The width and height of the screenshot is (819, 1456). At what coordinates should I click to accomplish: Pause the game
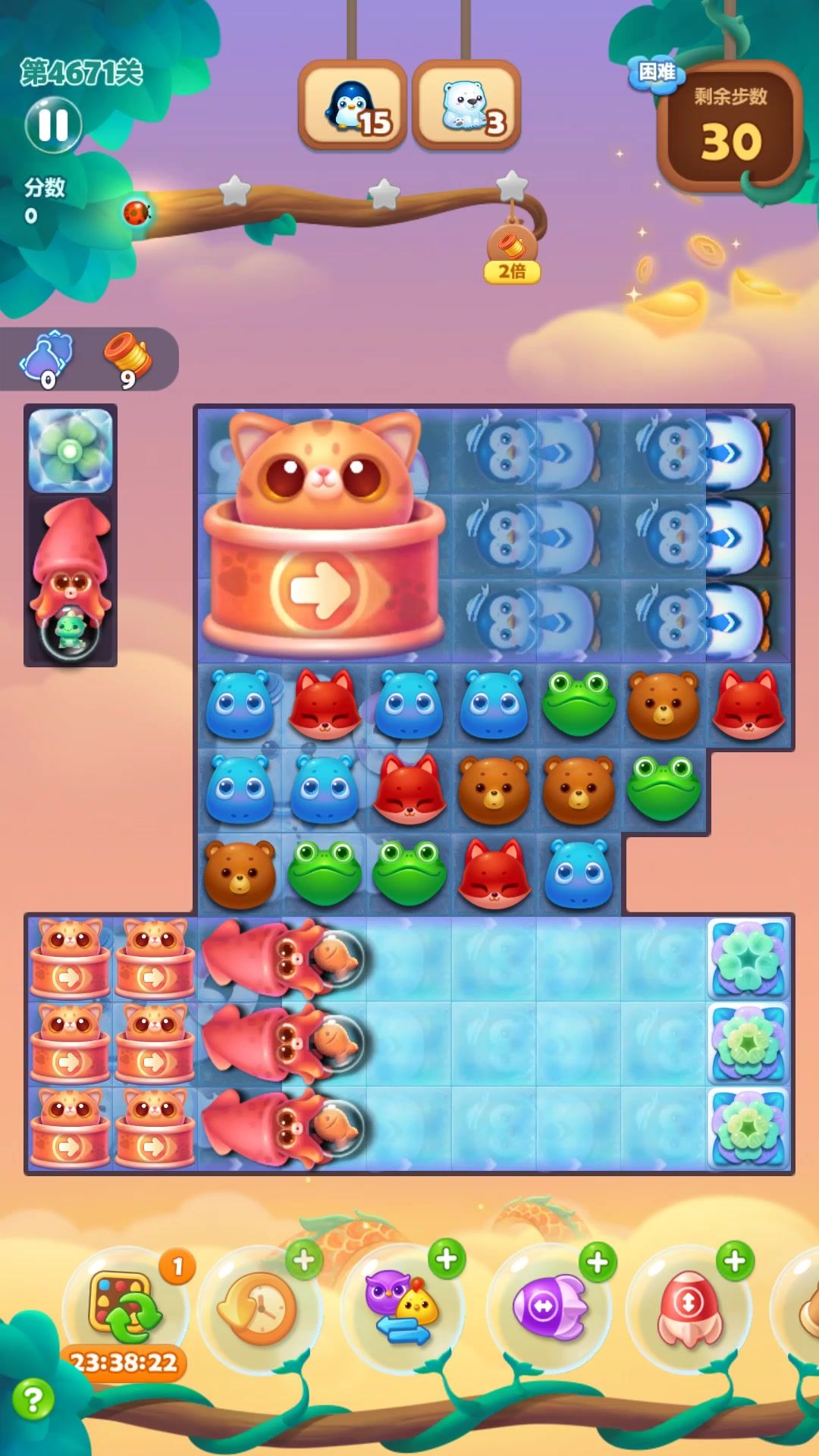tap(53, 125)
